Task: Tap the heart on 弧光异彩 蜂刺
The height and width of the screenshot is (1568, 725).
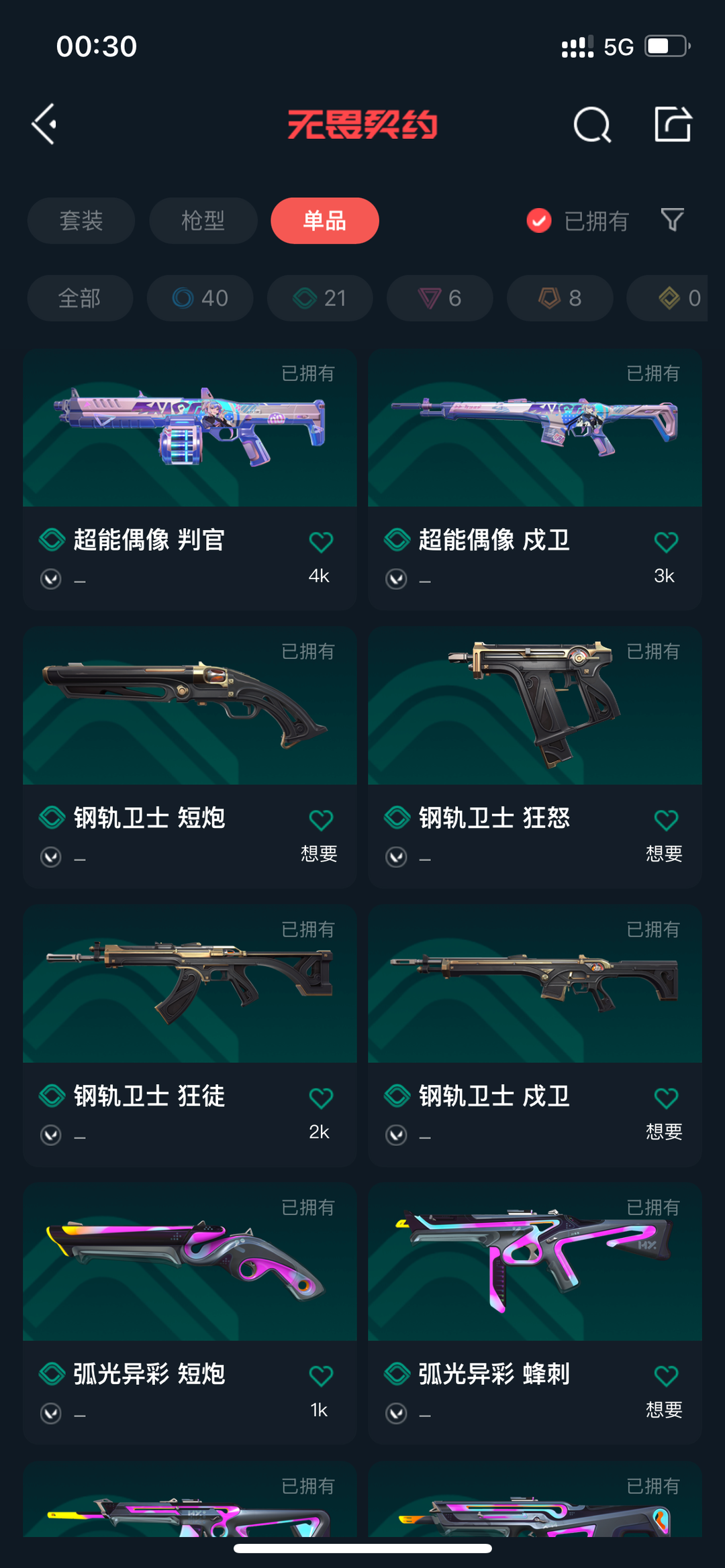Action: [666, 1376]
